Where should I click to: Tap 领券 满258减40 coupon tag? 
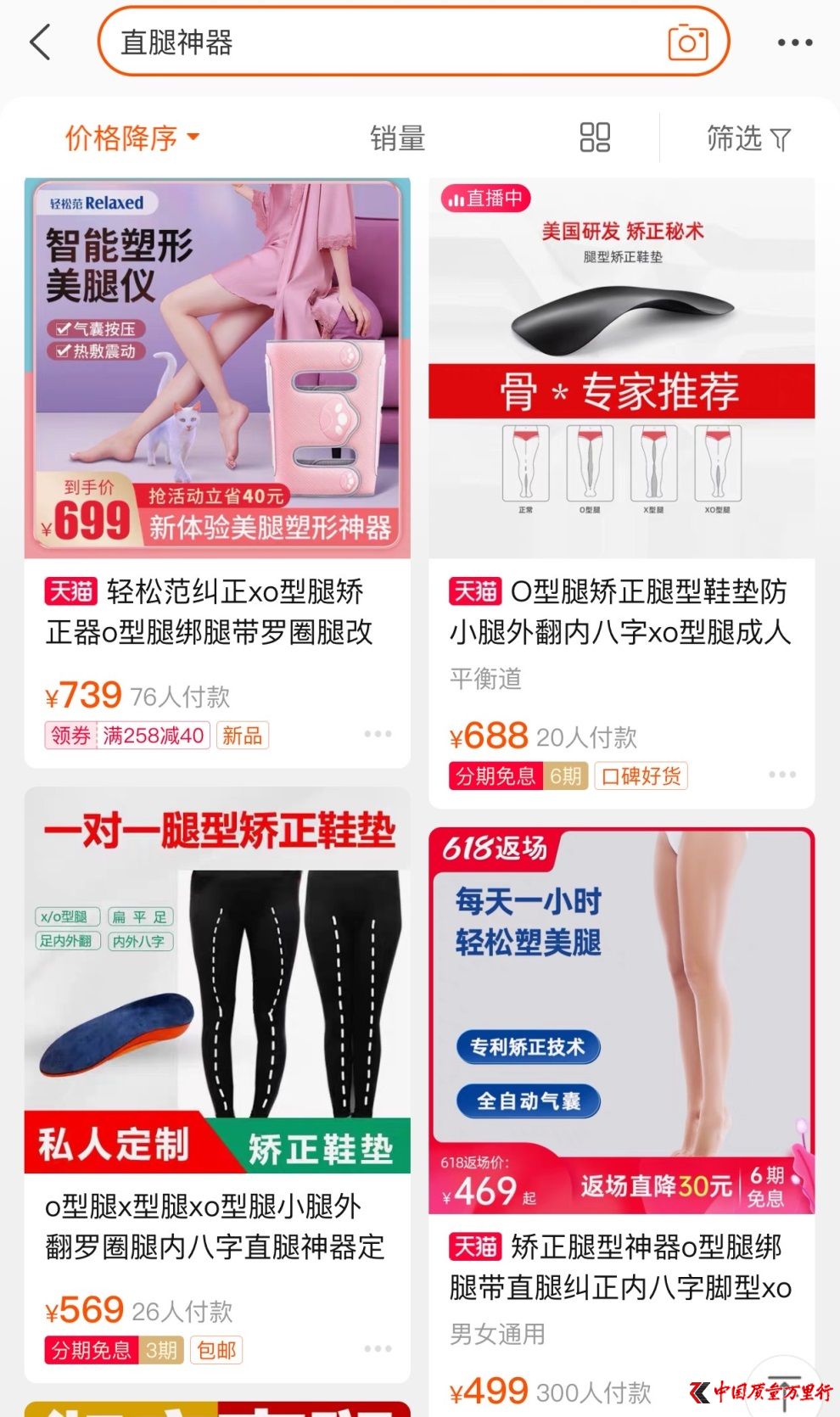pyautogui.click(x=127, y=736)
